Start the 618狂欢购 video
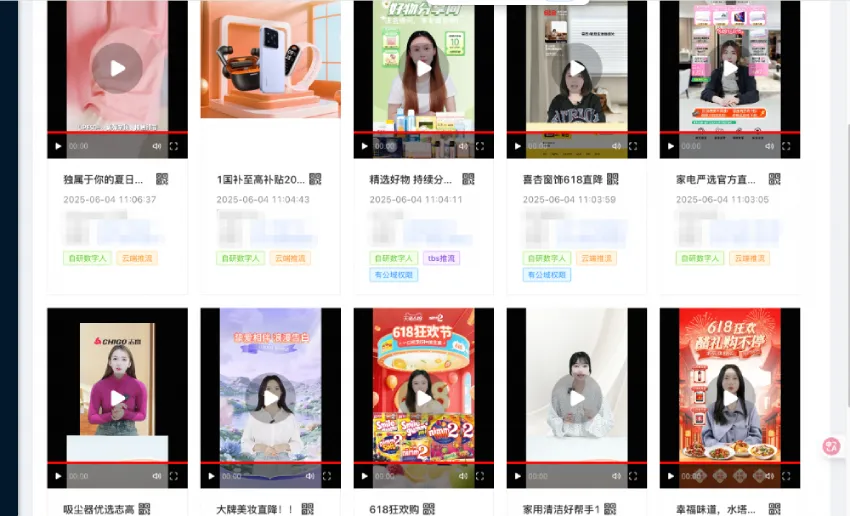850x516 pixels. [x=423, y=398]
